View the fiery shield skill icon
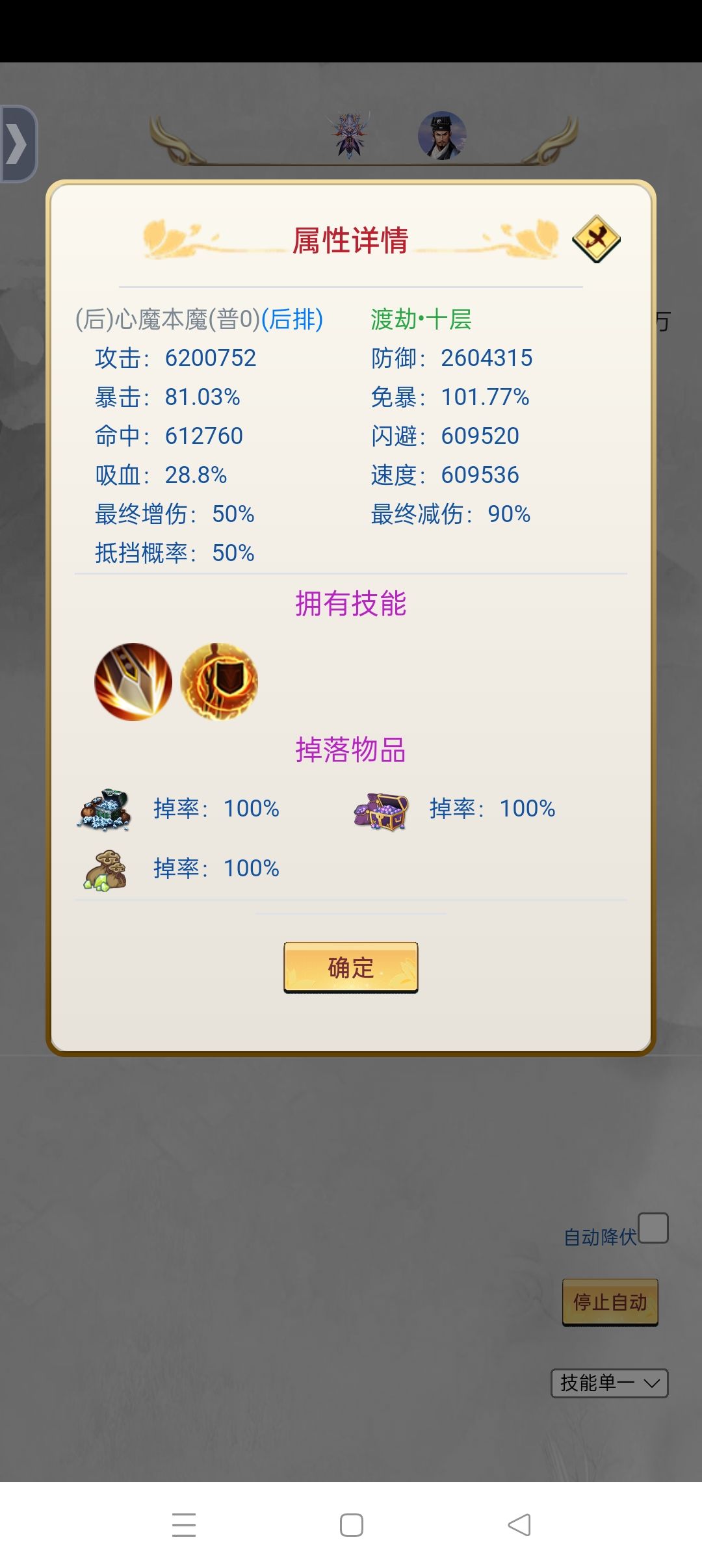 coord(219,681)
